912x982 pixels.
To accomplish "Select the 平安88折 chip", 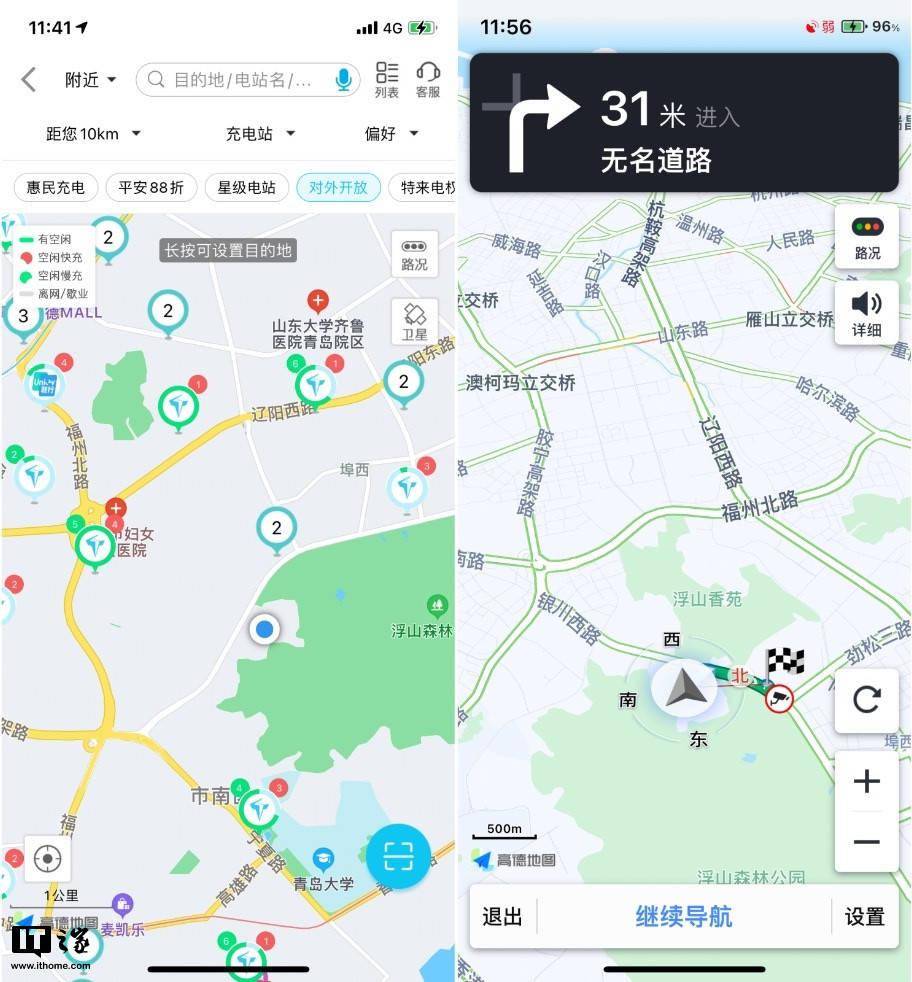I will pyautogui.click(x=151, y=187).
